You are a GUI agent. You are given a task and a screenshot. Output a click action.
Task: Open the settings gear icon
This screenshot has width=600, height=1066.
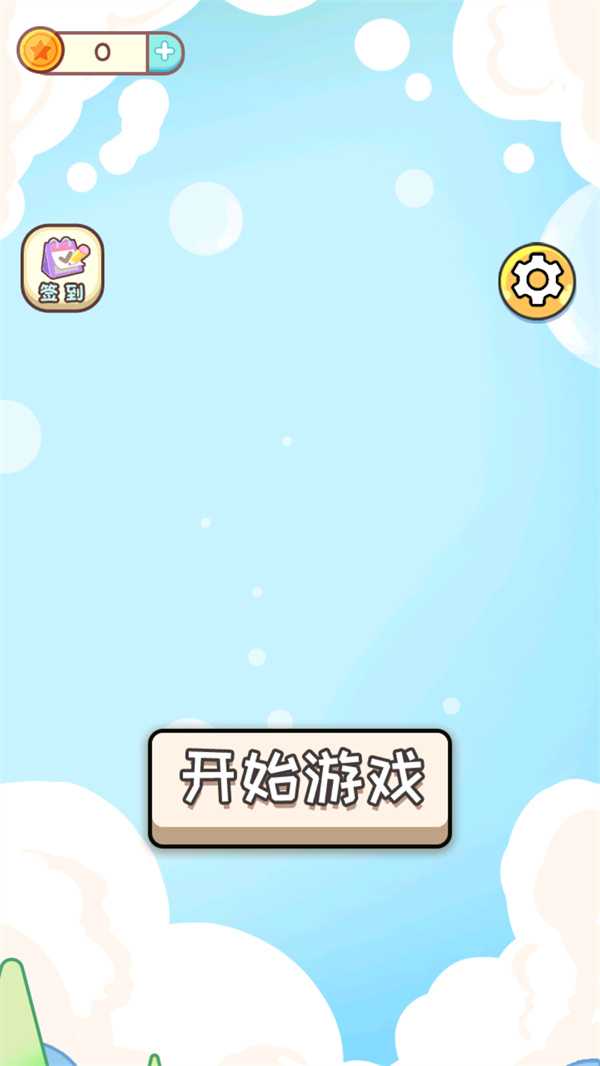coord(537,281)
